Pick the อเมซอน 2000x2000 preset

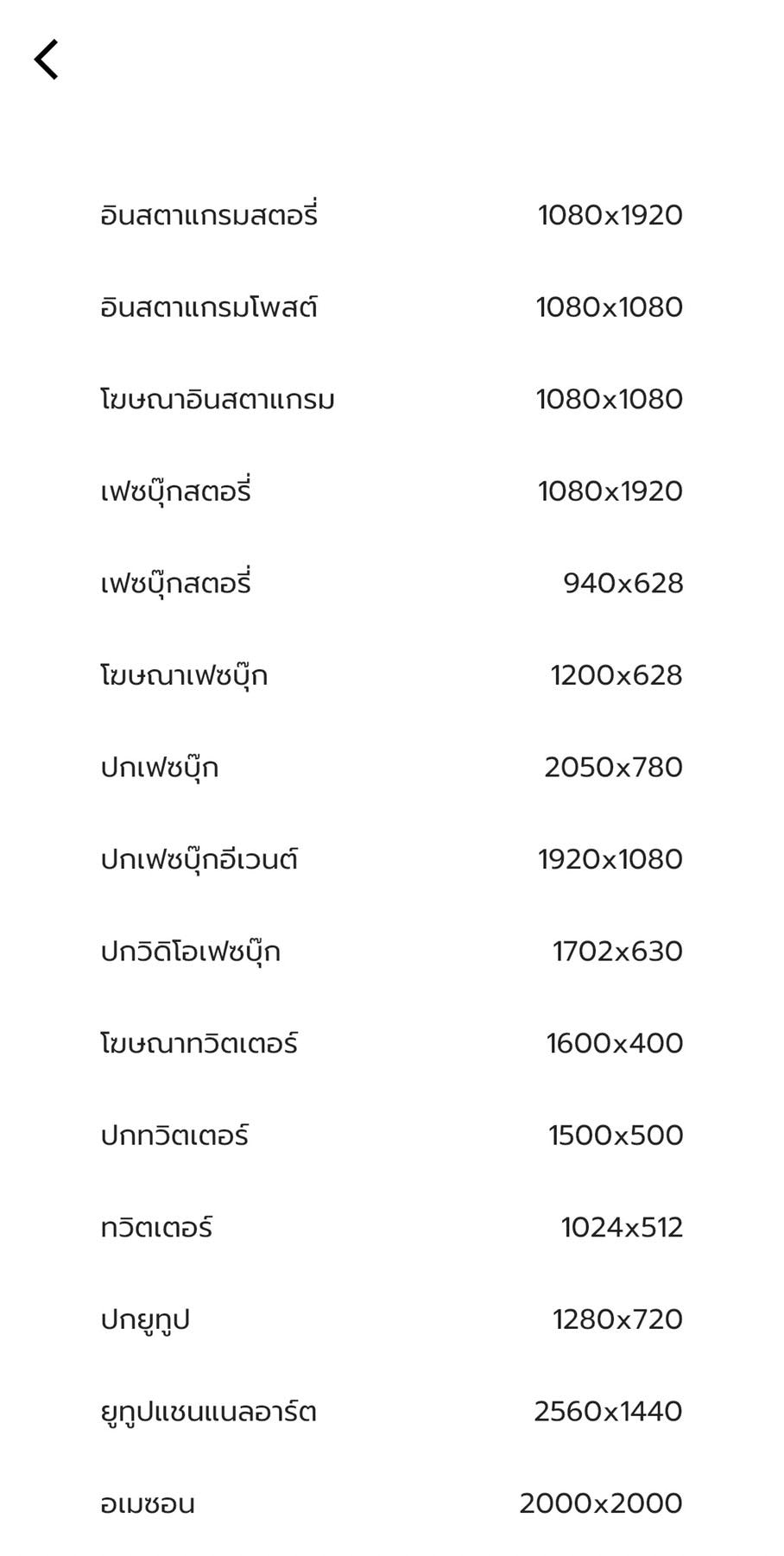[391, 1504]
